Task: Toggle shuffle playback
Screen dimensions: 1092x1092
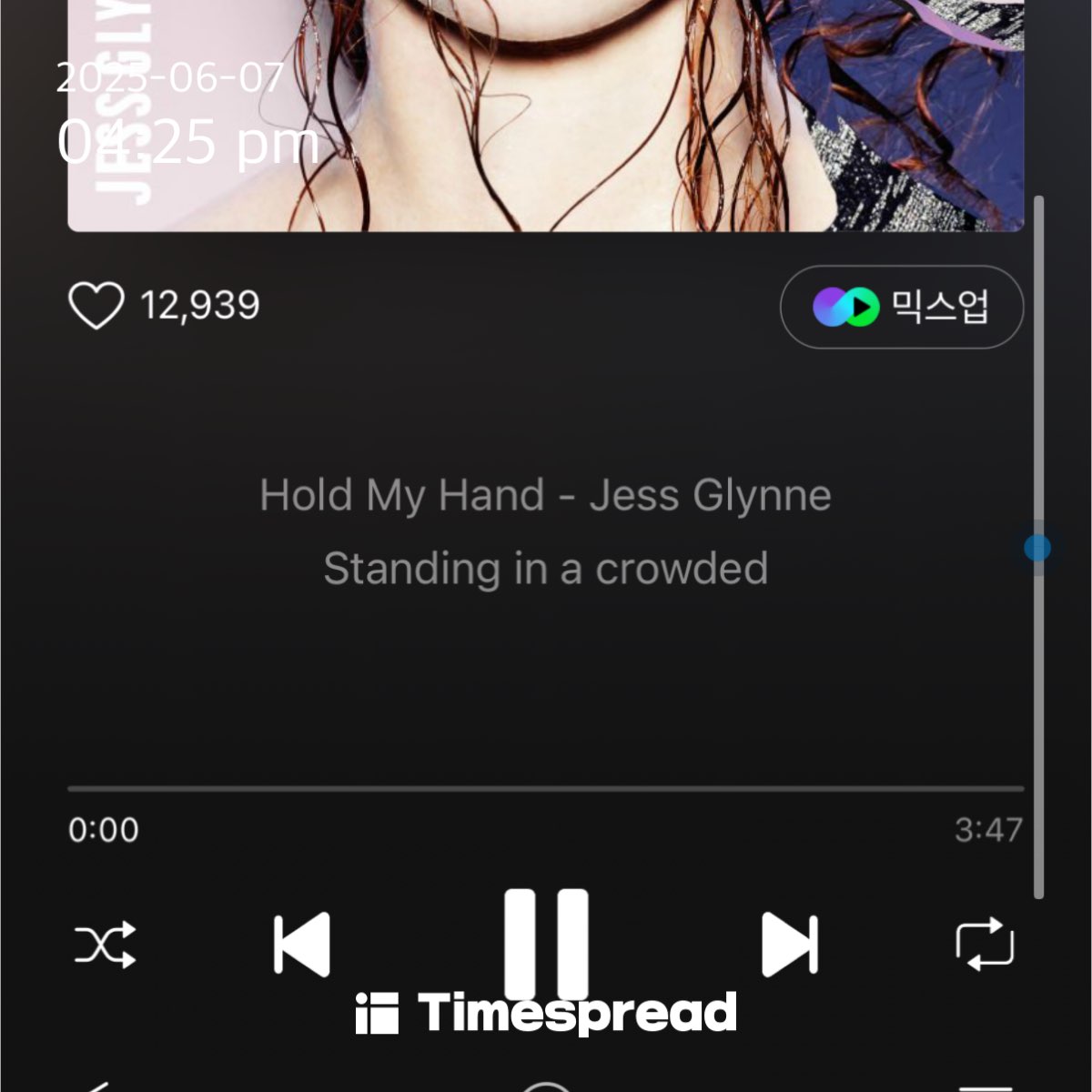Action: pos(105,945)
